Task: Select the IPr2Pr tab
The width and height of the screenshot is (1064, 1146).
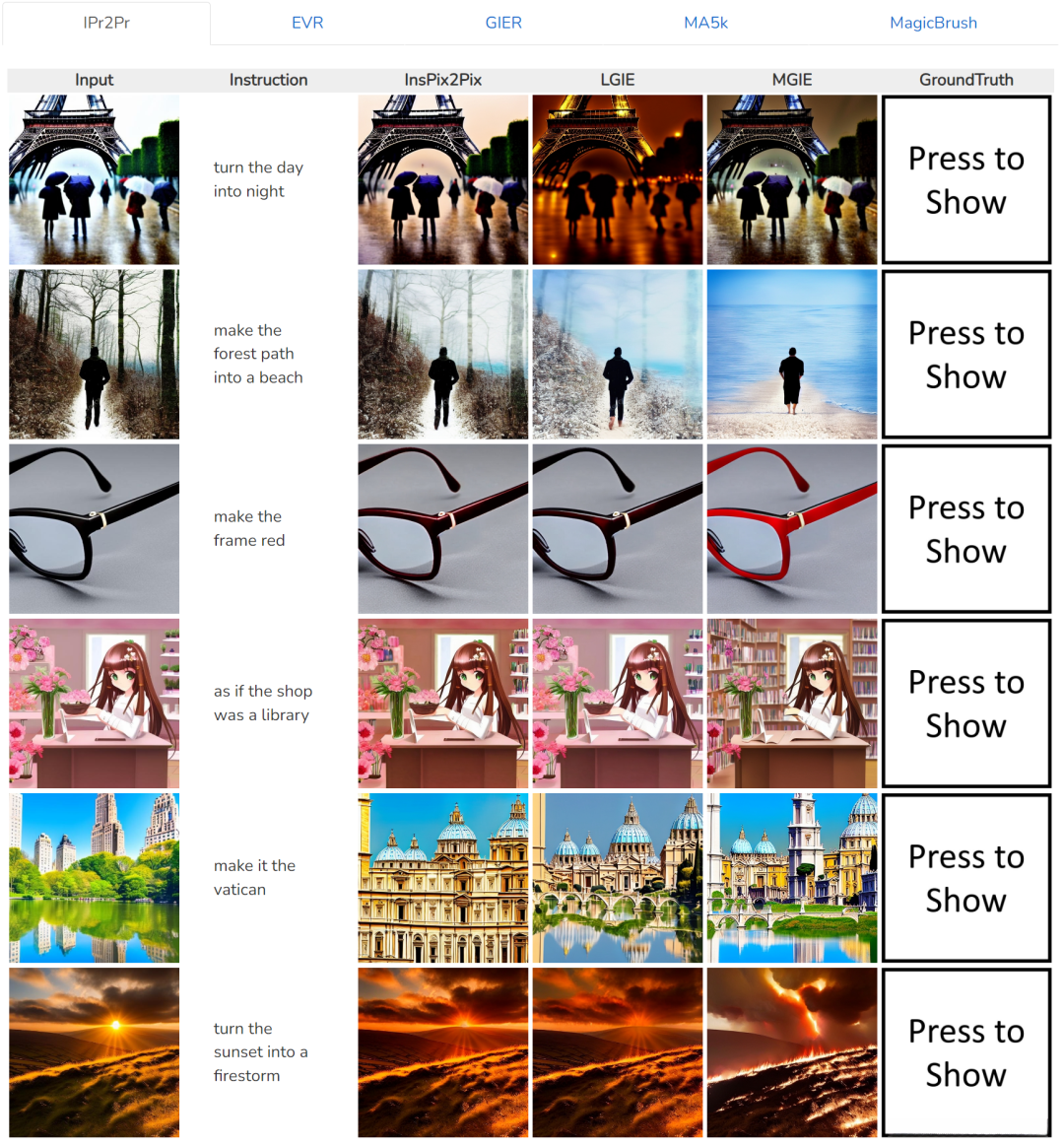Action: (x=106, y=23)
